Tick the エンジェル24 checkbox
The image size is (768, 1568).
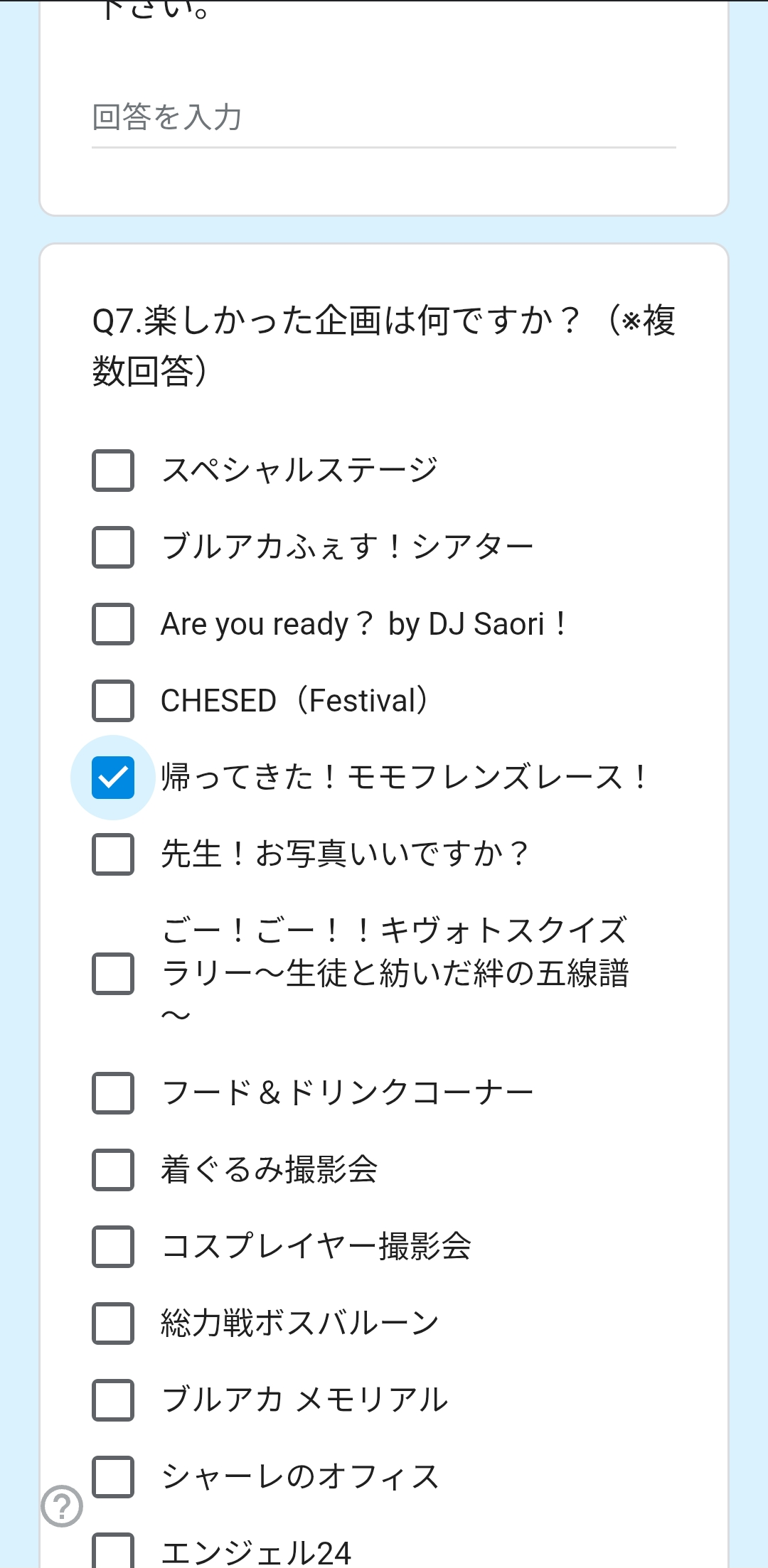(x=113, y=1552)
